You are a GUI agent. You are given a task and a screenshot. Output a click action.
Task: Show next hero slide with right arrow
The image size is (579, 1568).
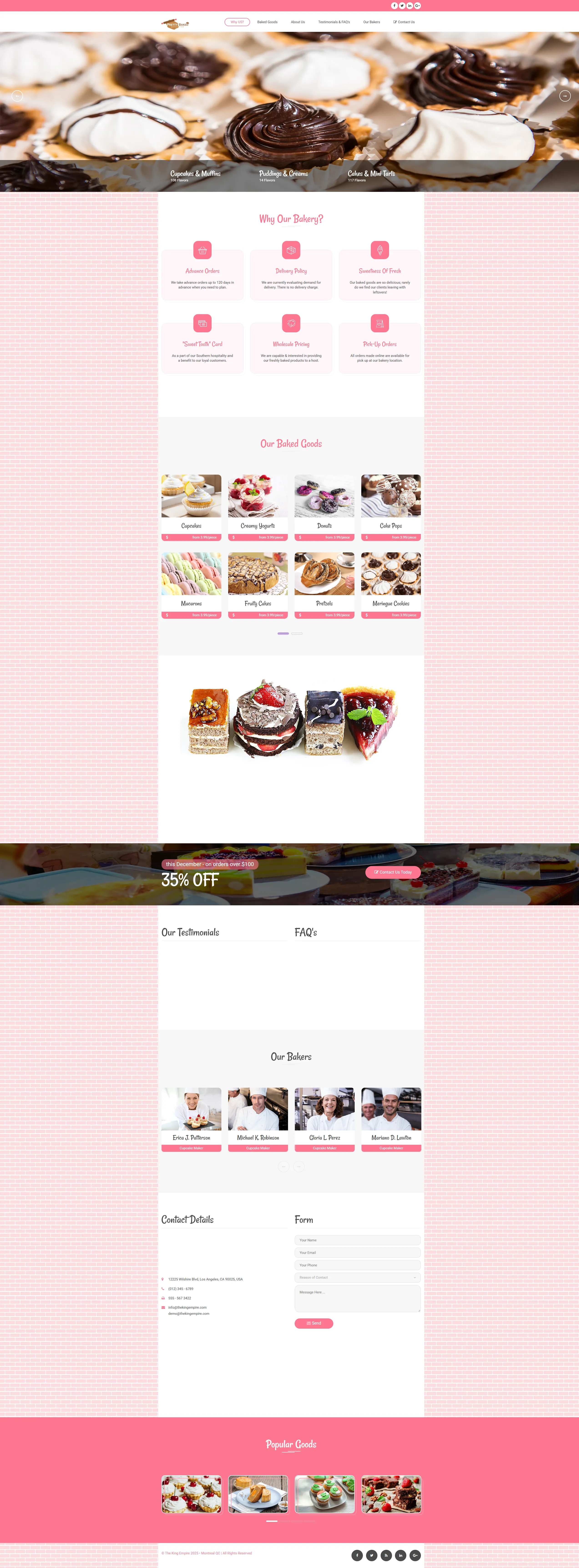click(564, 95)
